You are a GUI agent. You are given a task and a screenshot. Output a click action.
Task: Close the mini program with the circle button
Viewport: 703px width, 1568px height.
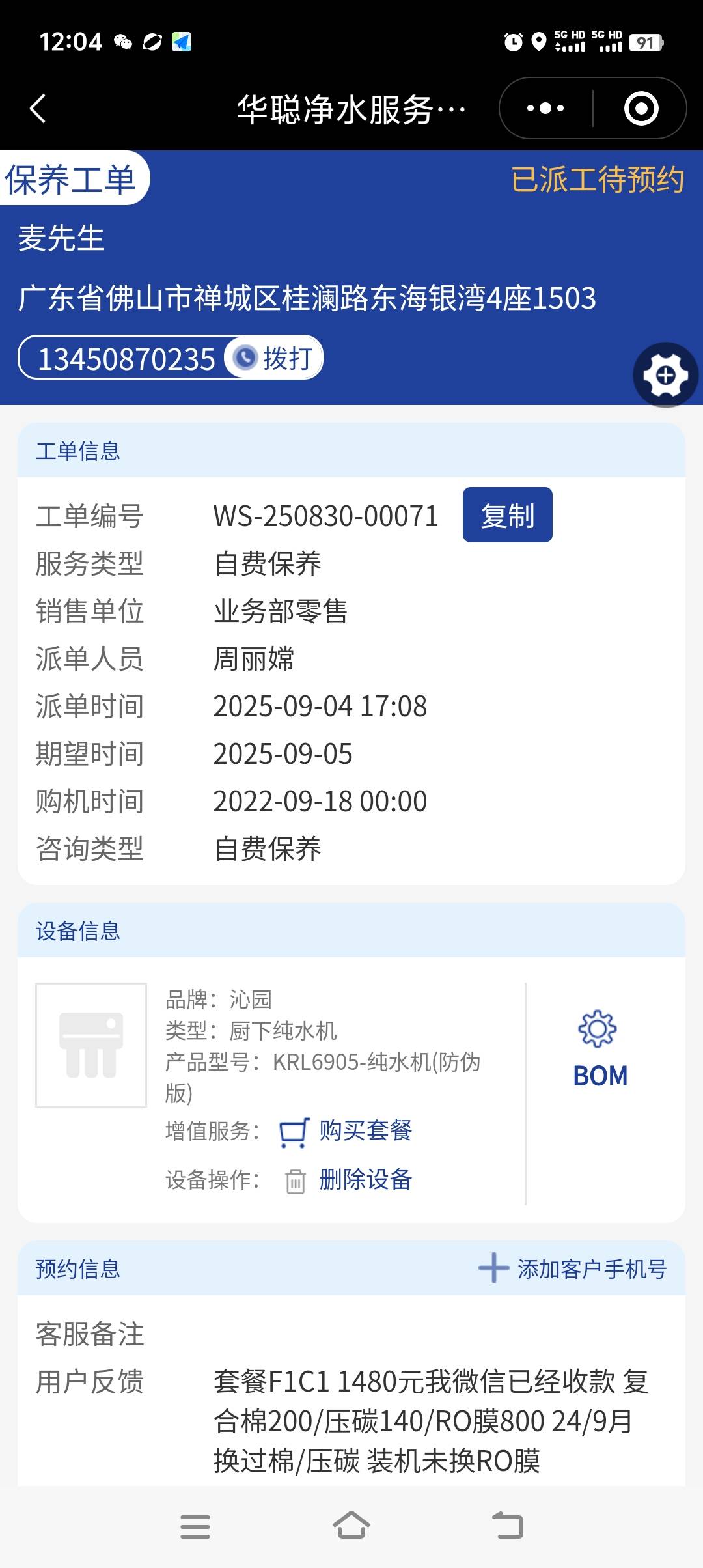coord(641,108)
